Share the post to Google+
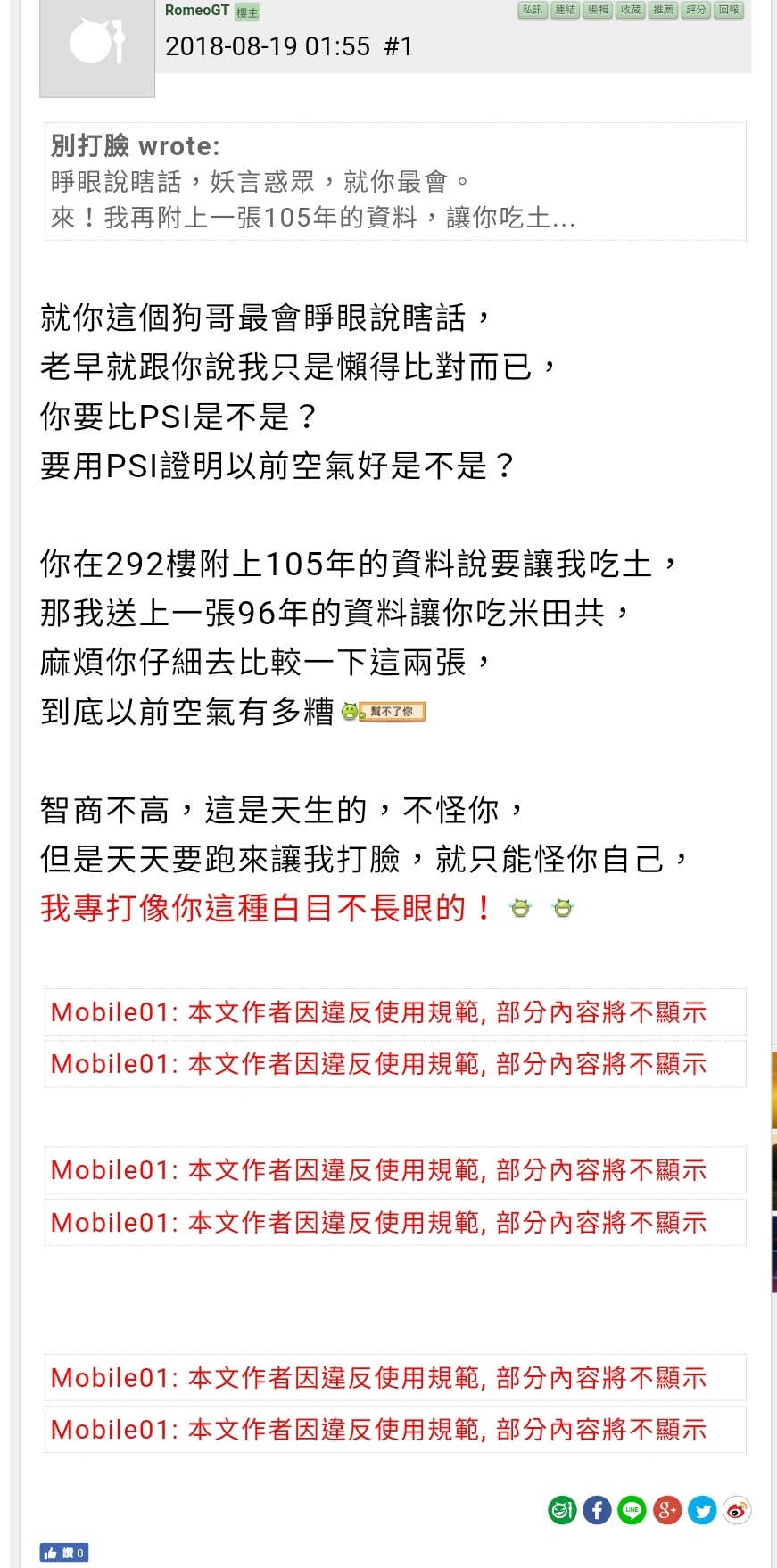The image size is (777, 1568). click(x=667, y=1510)
